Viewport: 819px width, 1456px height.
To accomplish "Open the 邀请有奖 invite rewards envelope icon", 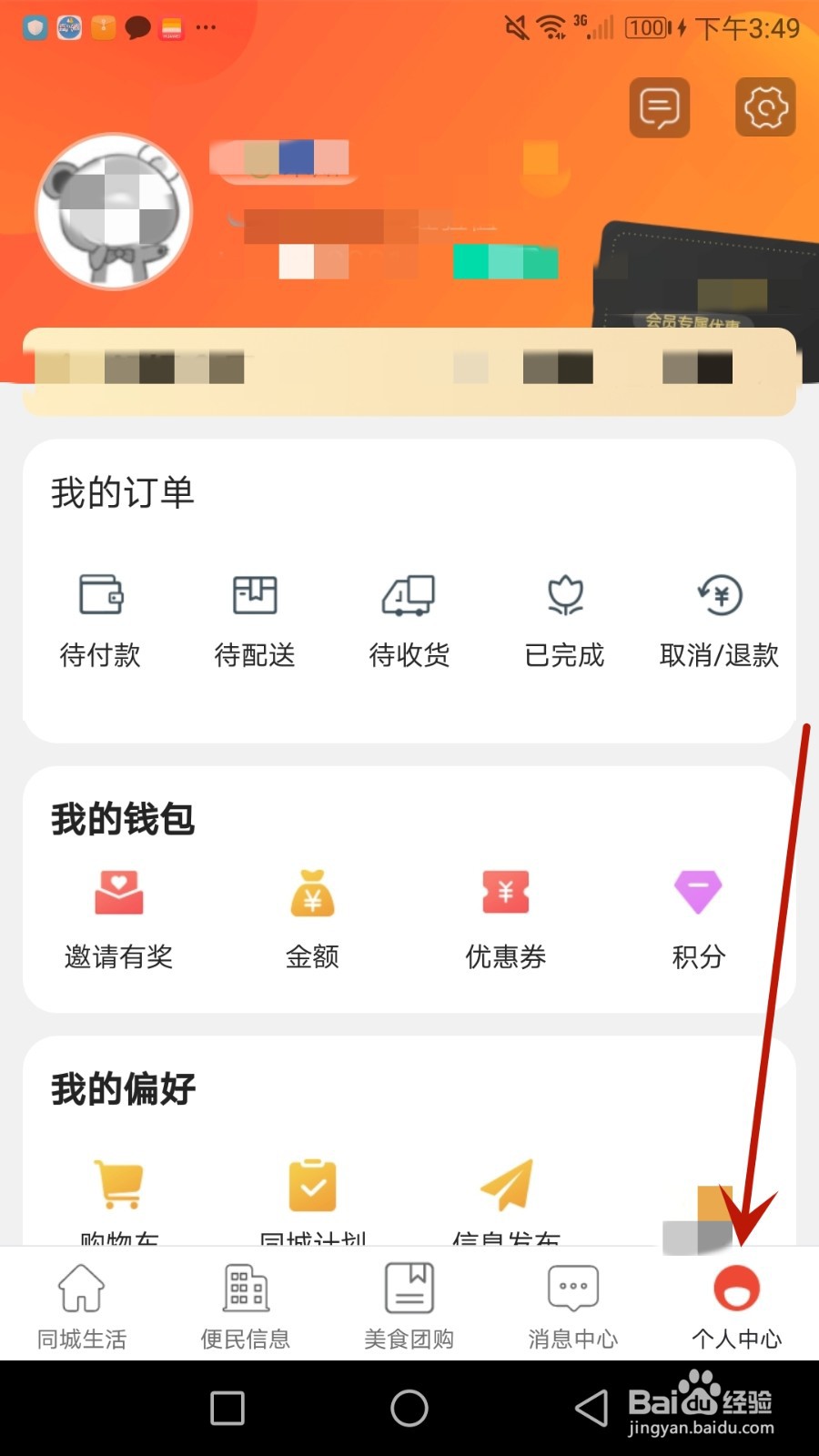I will [x=119, y=915].
